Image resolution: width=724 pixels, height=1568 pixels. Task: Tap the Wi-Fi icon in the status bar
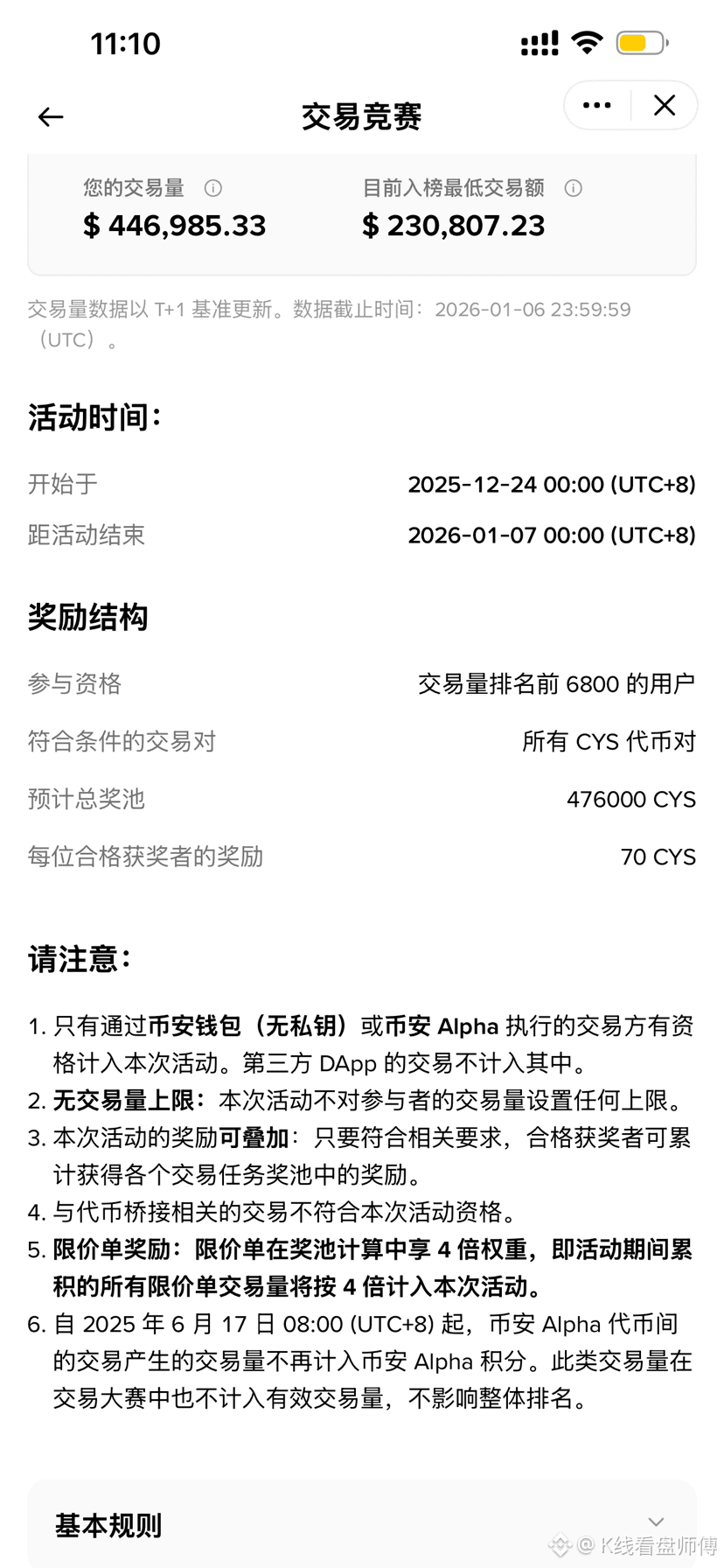pos(588,41)
